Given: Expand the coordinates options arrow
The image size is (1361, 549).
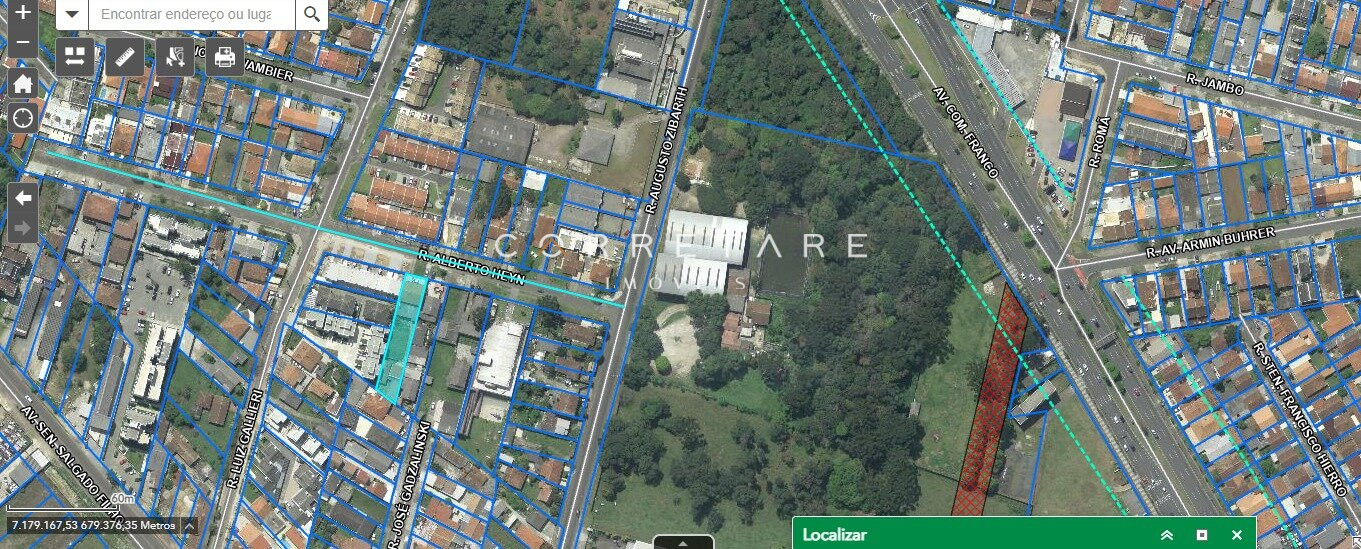Looking at the screenshot, I should pos(188,525).
